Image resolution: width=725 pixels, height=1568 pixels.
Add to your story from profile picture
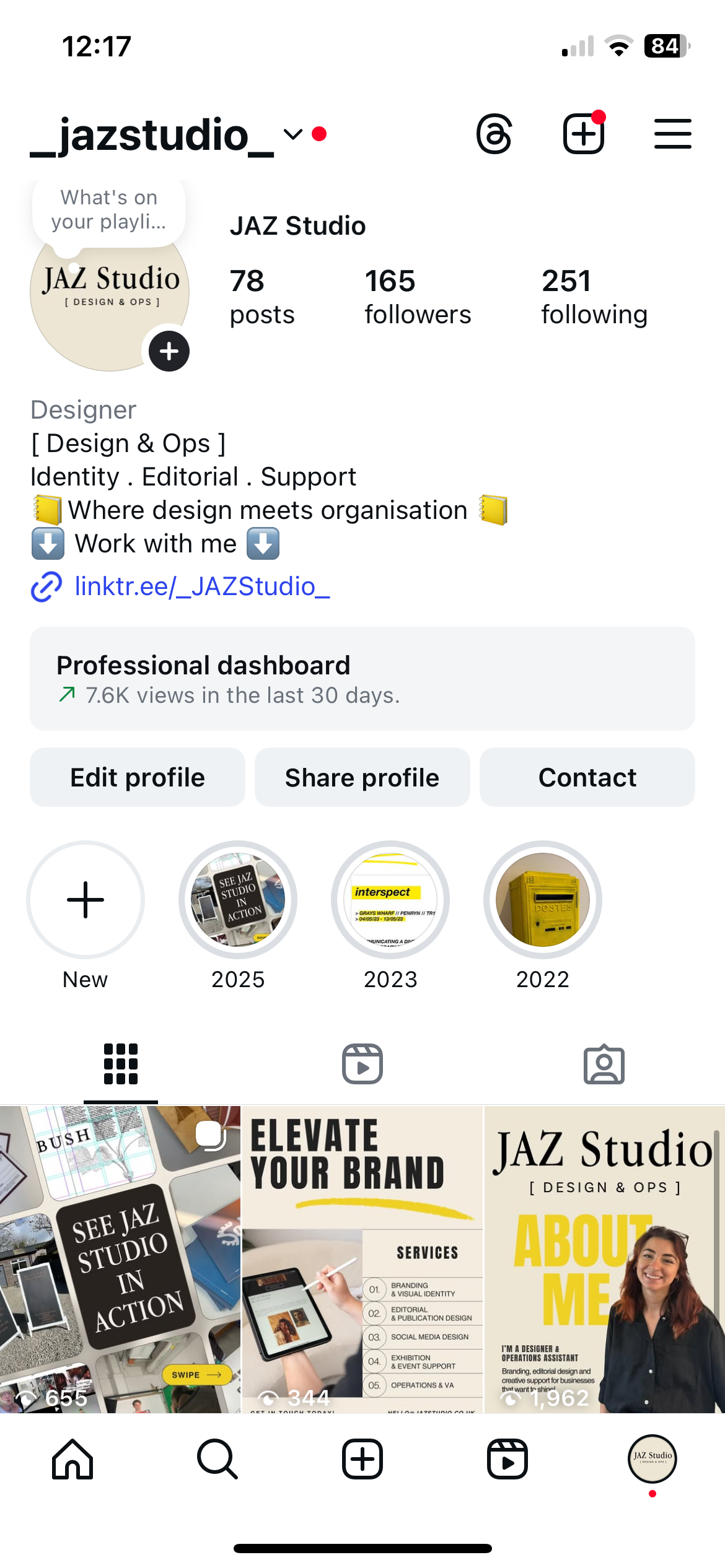(169, 351)
